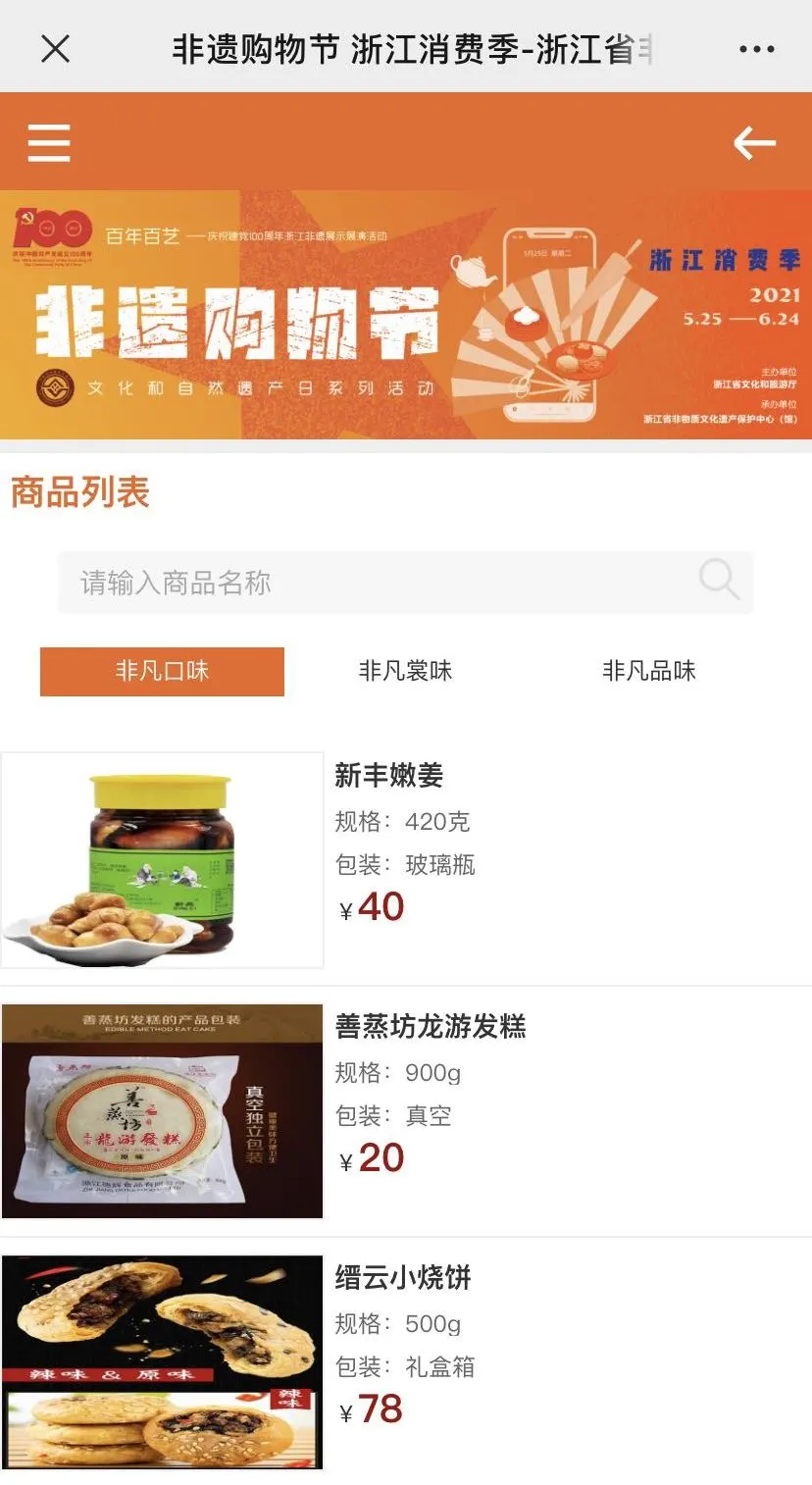The height and width of the screenshot is (1485, 812).
Task: Tap the magnifier search icon
Action: coord(719,580)
